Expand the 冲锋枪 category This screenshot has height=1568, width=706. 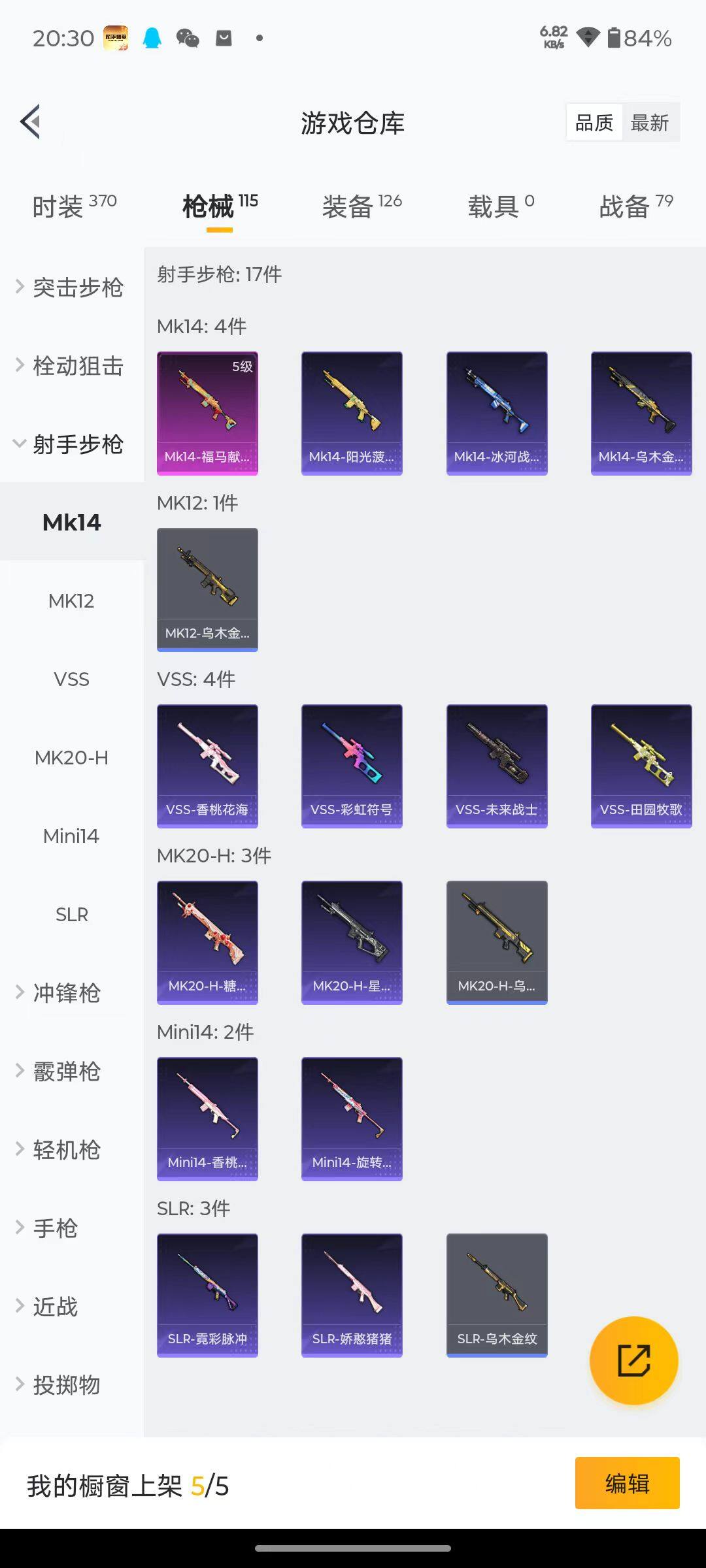(x=65, y=993)
